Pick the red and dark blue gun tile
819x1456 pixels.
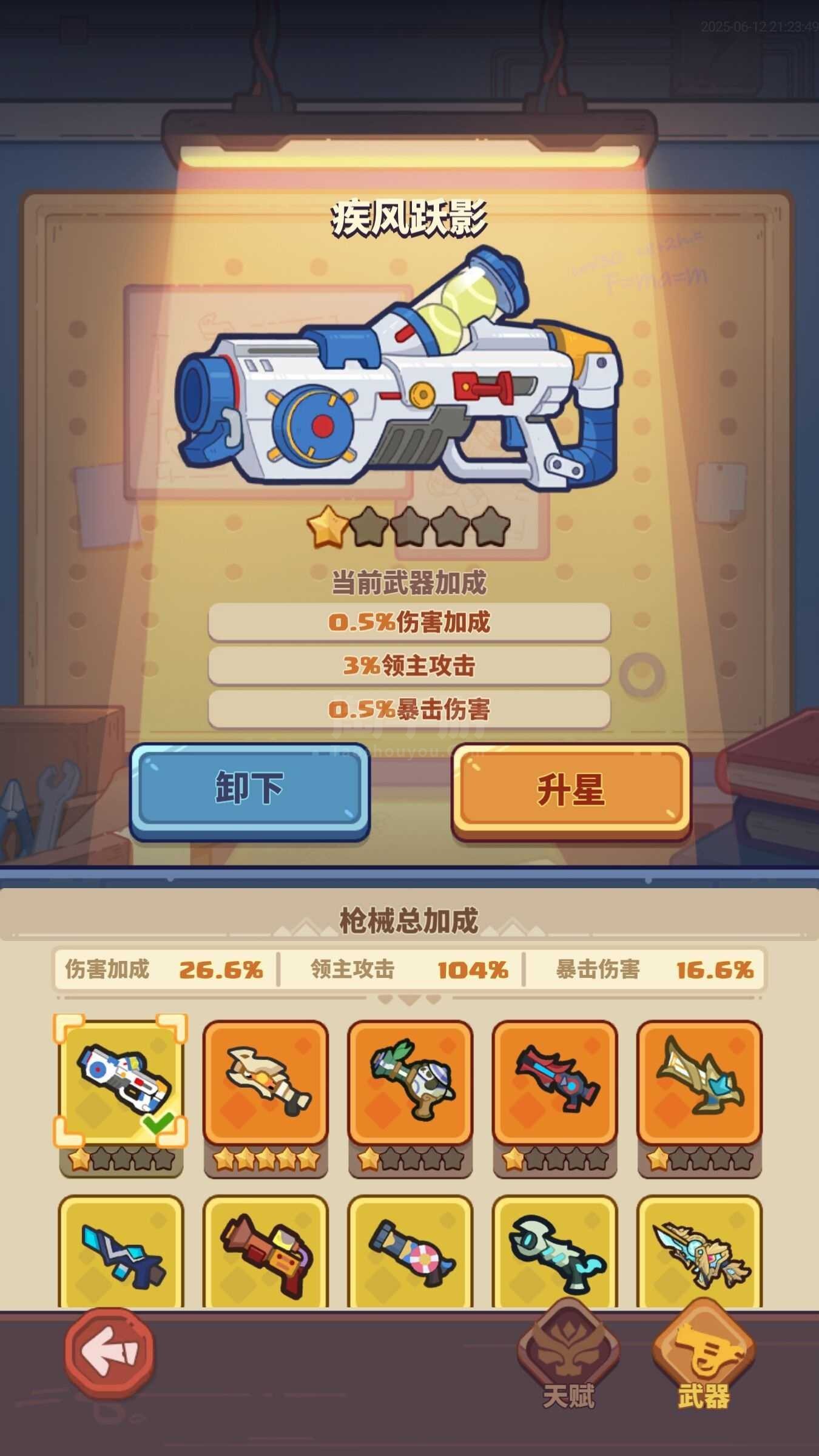click(554, 1083)
